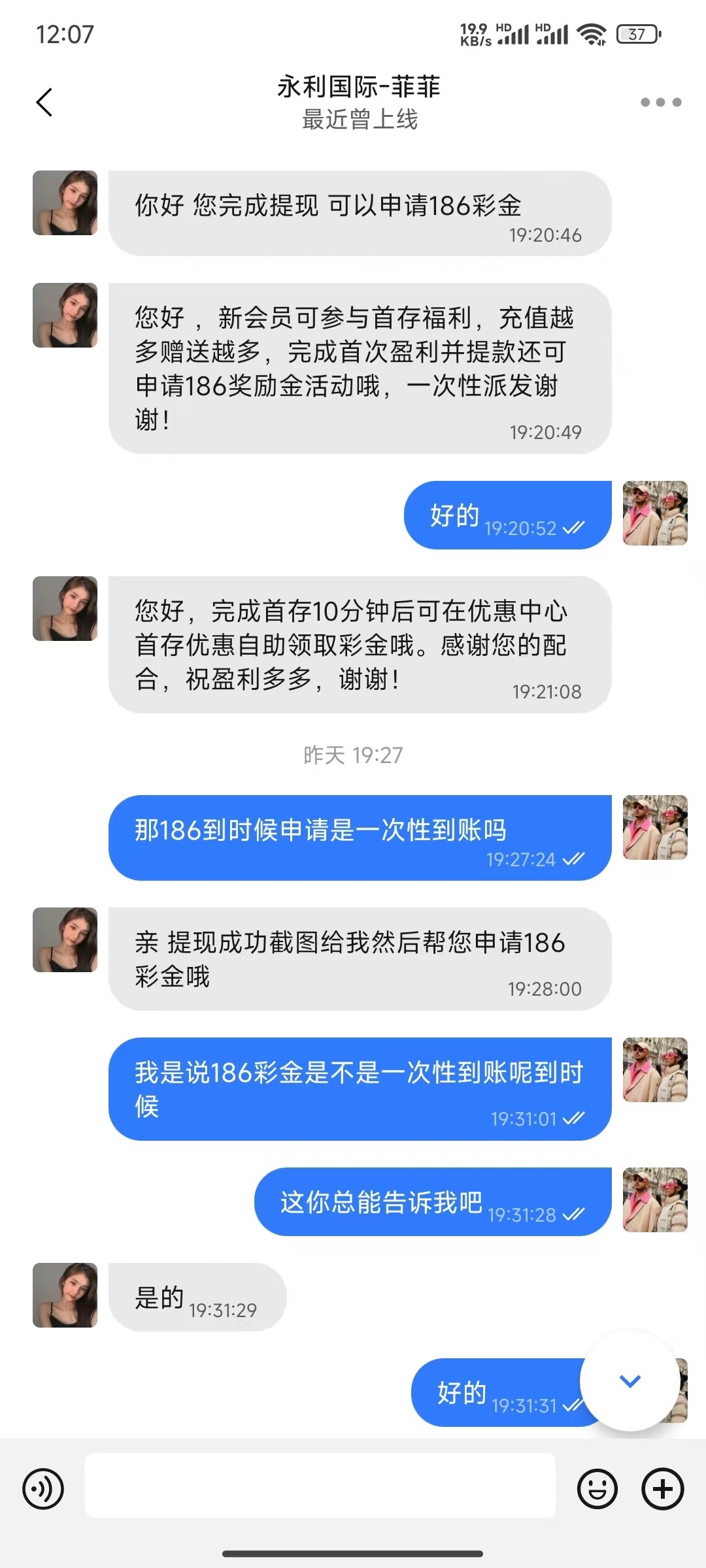706x1568 pixels.
Task: Open own avatar beside 这你总能告诉我吧 message
Action: tap(655, 1200)
